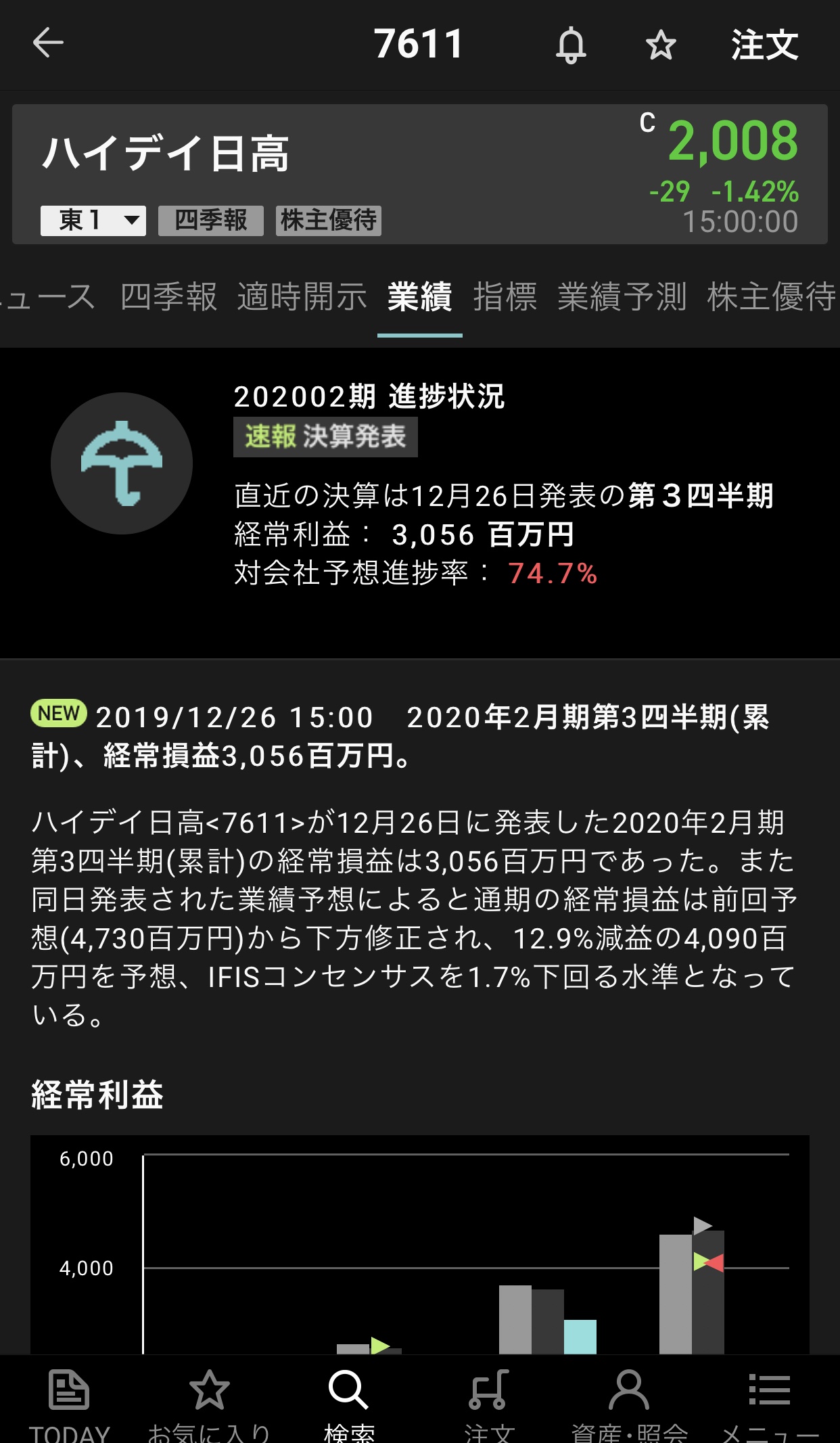Go to お気に入り favorites tab
Viewport: 840px width, 1443px height.
click(209, 1400)
